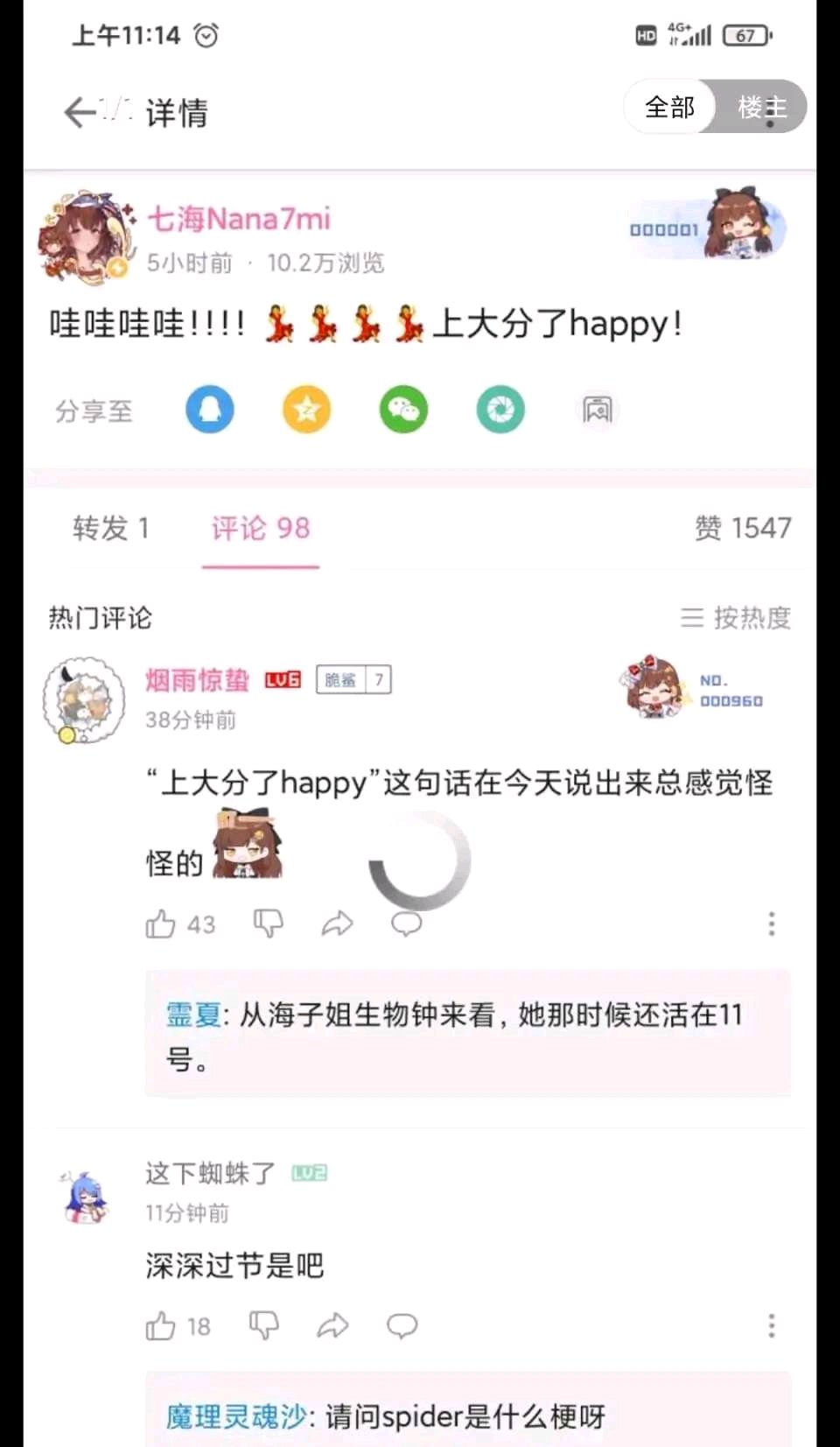The height and width of the screenshot is (1447, 840).
Task: Forward 烟雨惊蛰's comment
Action: coord(337,924)
